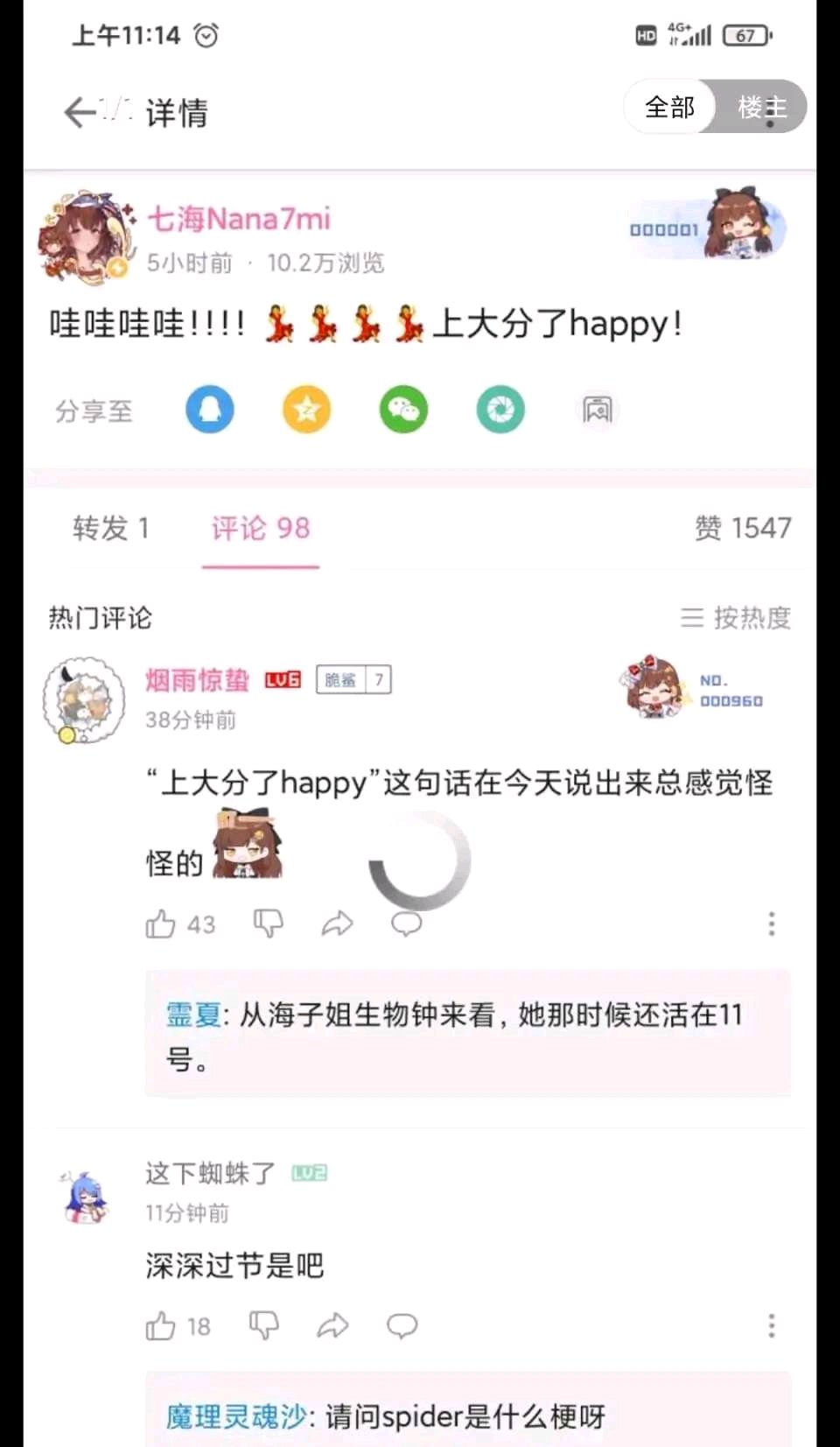The height and width of the screenshot is (1447, 840).
Task: Forward 烟雨惊蛰's comment
Action: coord(337,924)
